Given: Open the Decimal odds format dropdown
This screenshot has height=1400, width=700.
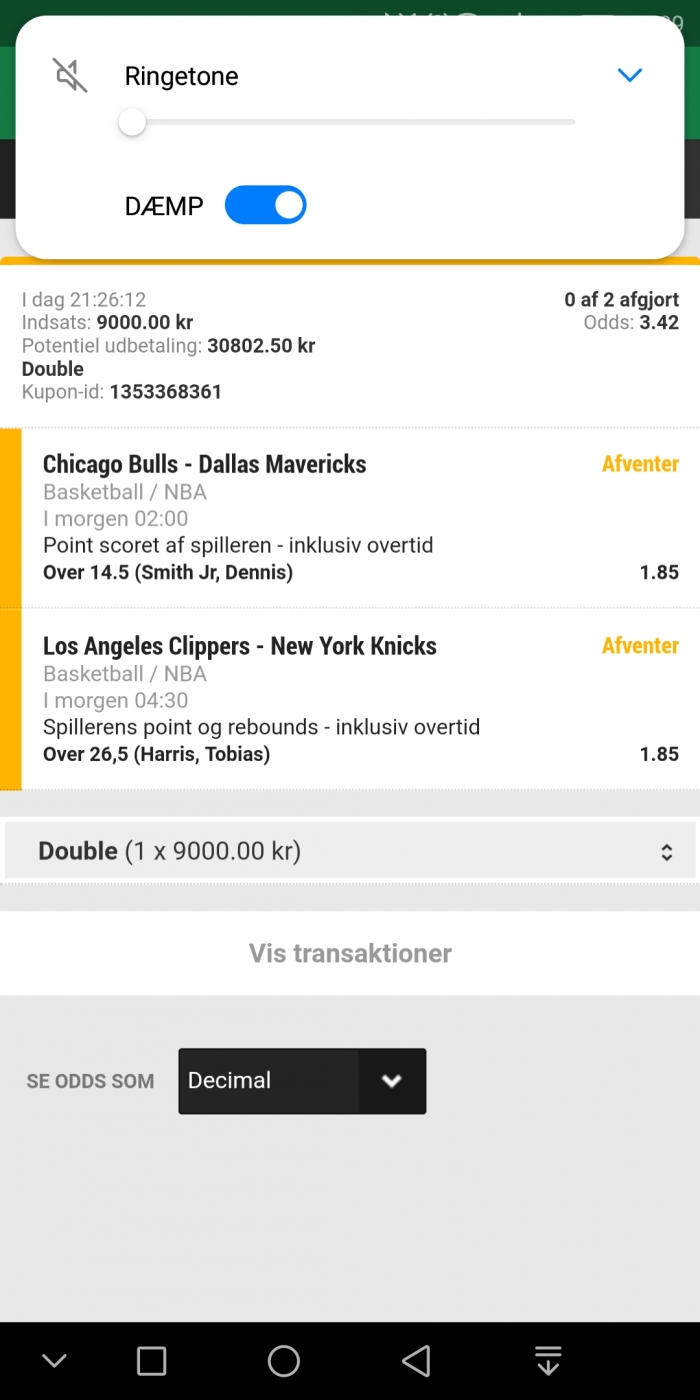Looking at the screenshot, I should tap(302, 1081).
